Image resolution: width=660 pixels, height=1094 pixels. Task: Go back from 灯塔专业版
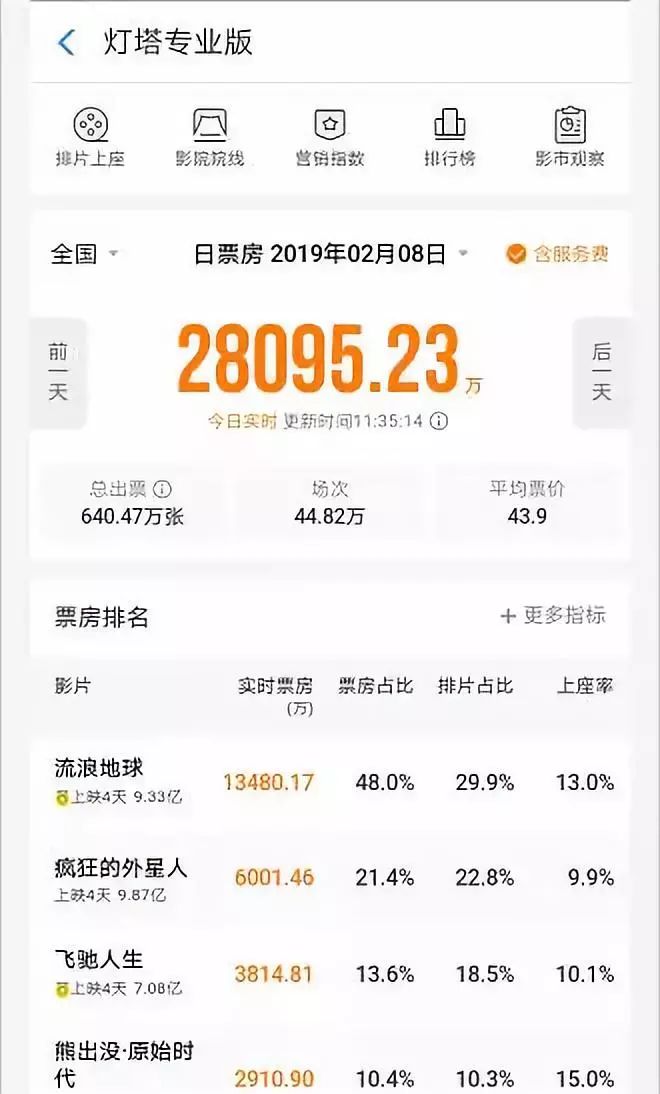point(67,42)
